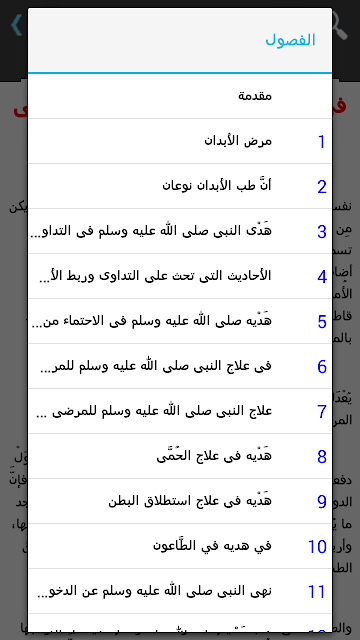Open chapter 10 في هديه في الطاعون
The height and width of the screenshot is (640, 360).
coord(180,546)
